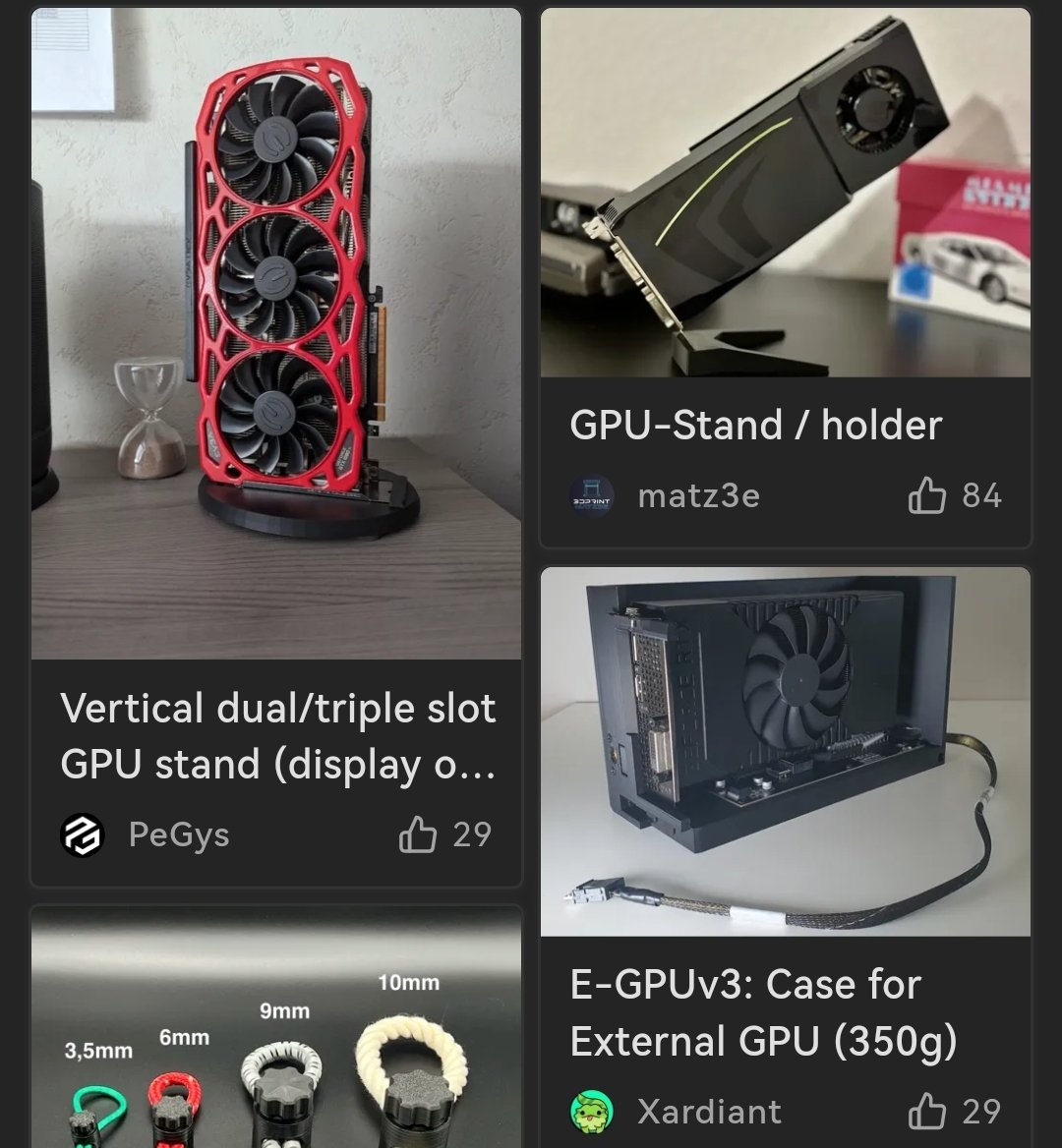The height and width of the screenshot is (1148, 1062).
Task: View Xardiant's profile
Action: pos(708,1112)
